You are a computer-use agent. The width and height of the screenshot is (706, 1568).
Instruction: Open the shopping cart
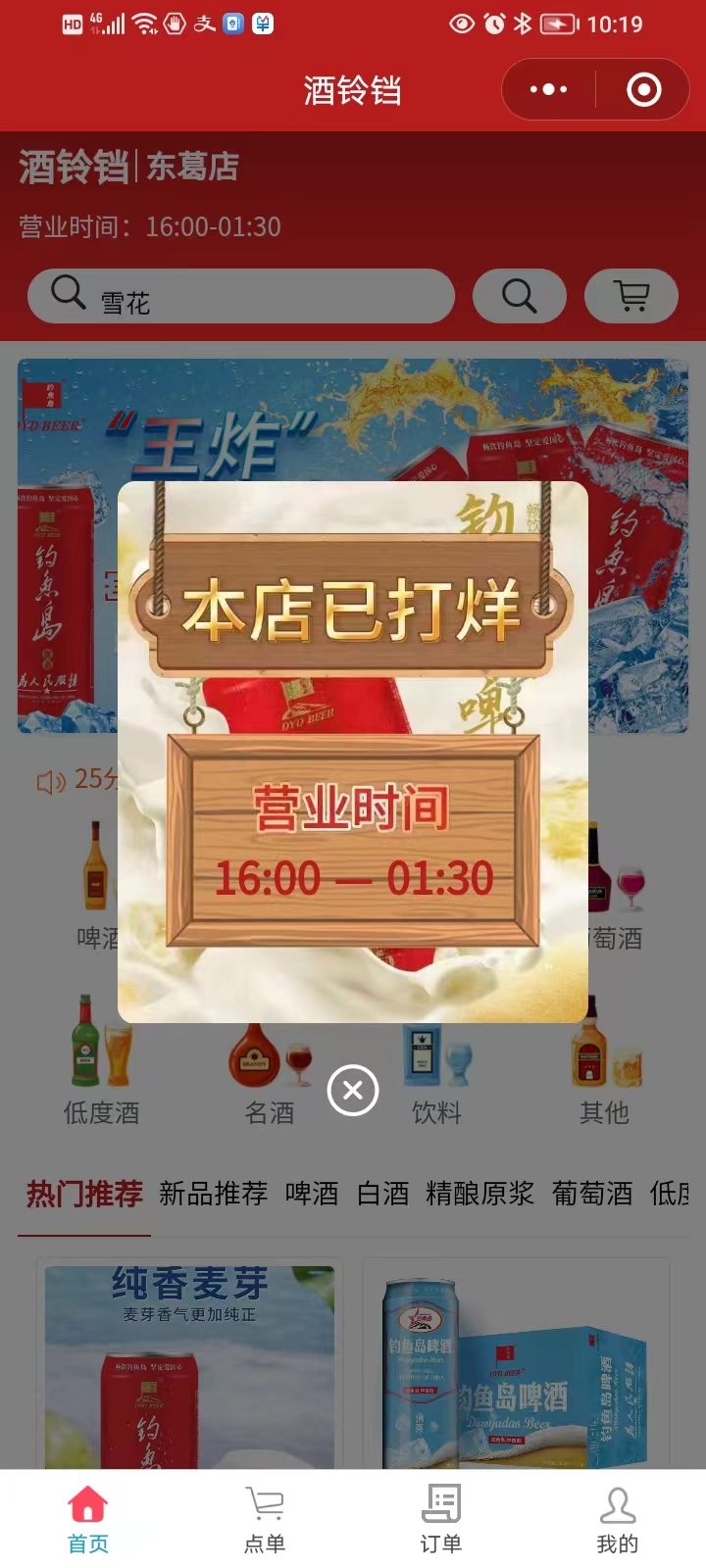[631, 296]
